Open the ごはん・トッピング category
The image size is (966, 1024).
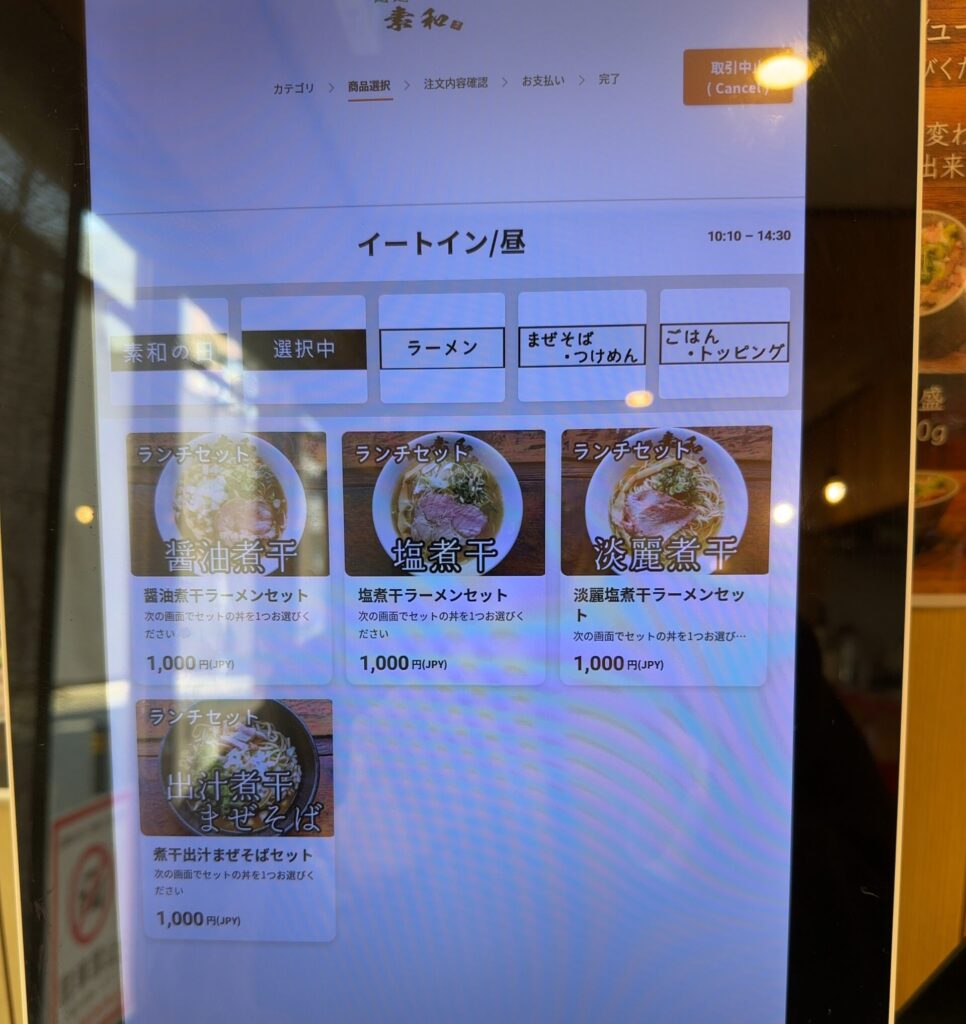(x=724, y=343)
